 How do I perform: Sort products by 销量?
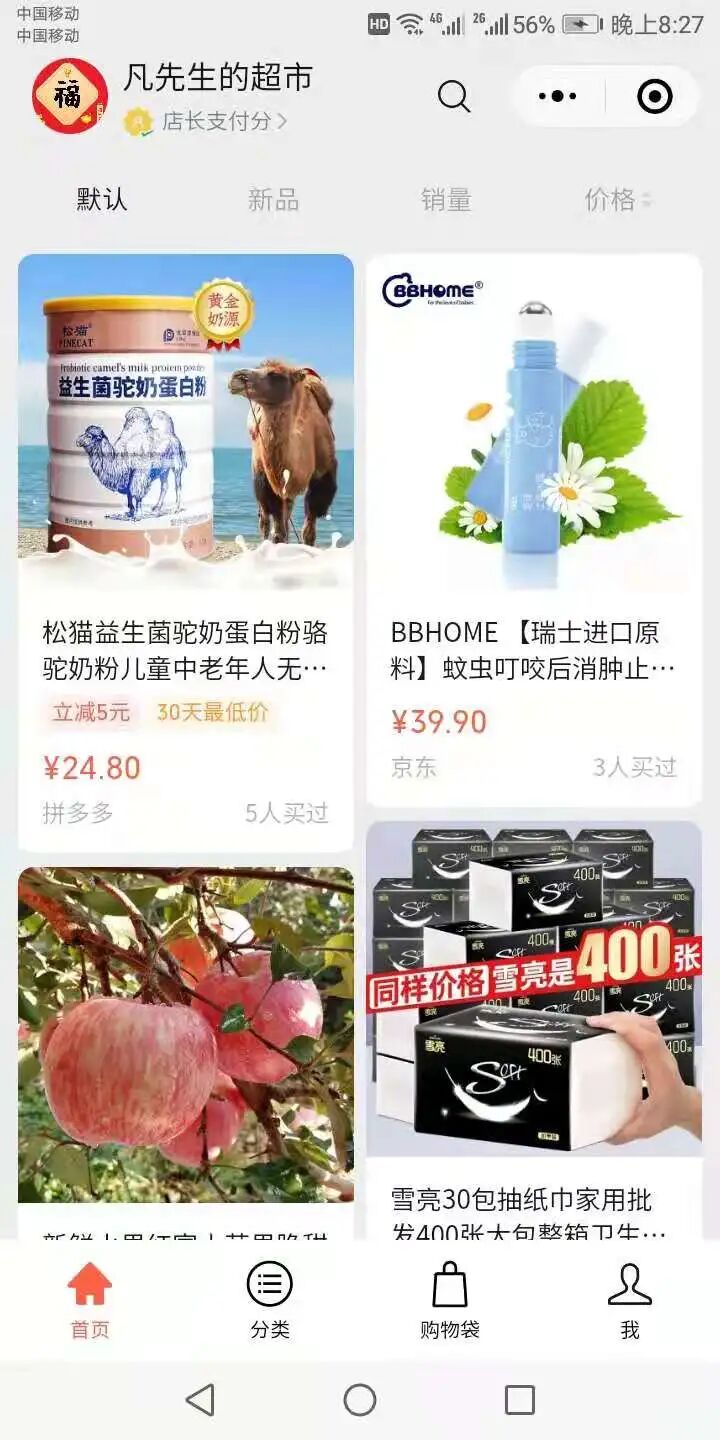pyautogui.click(x=445, y=199)
